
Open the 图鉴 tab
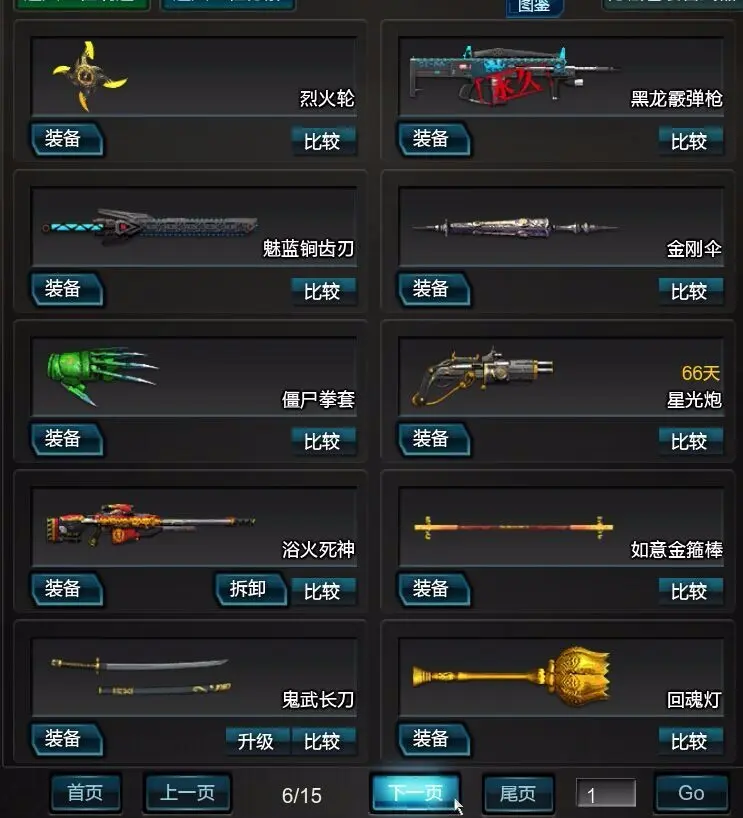click(x=534, y=6)
